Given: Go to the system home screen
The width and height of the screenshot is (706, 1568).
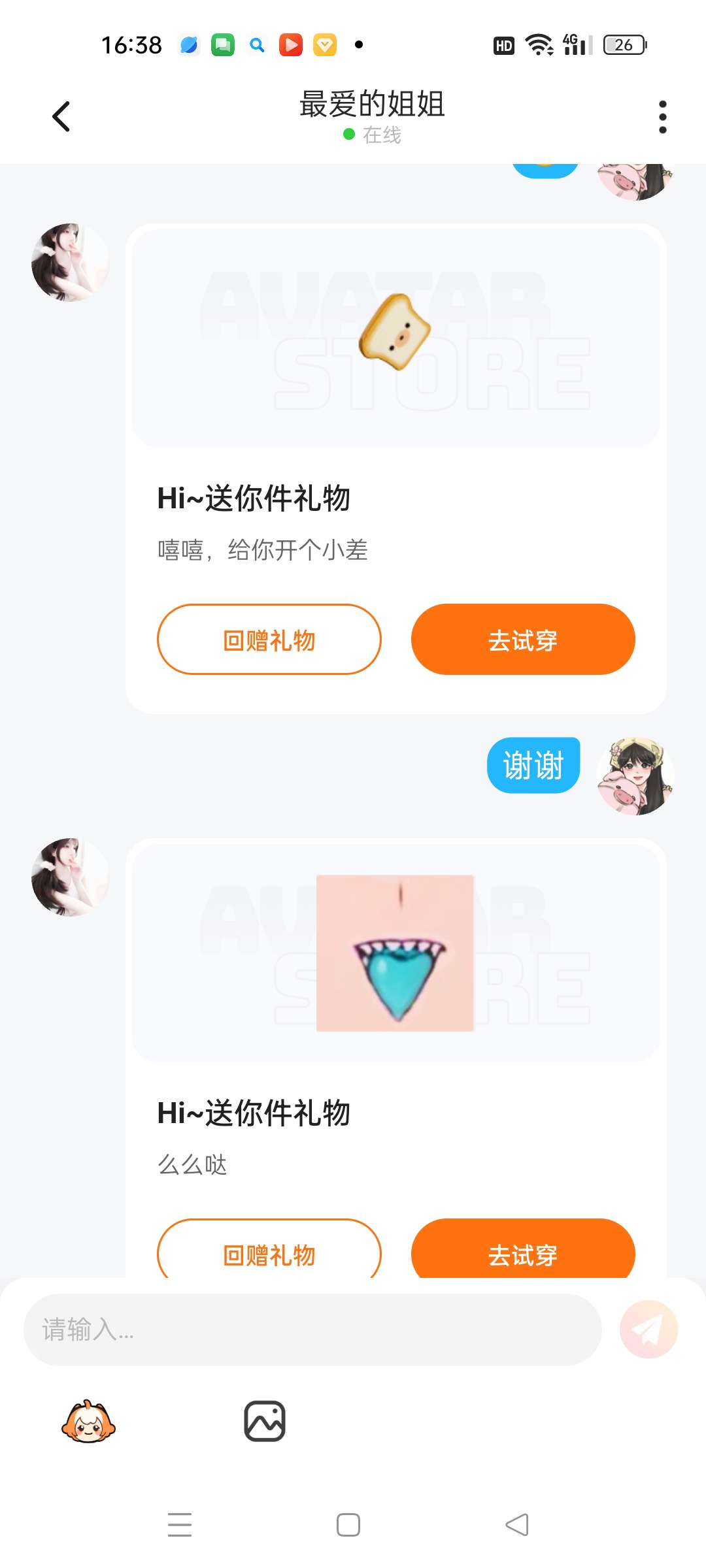Looking at the screenshot, I should click(348, 1525).
